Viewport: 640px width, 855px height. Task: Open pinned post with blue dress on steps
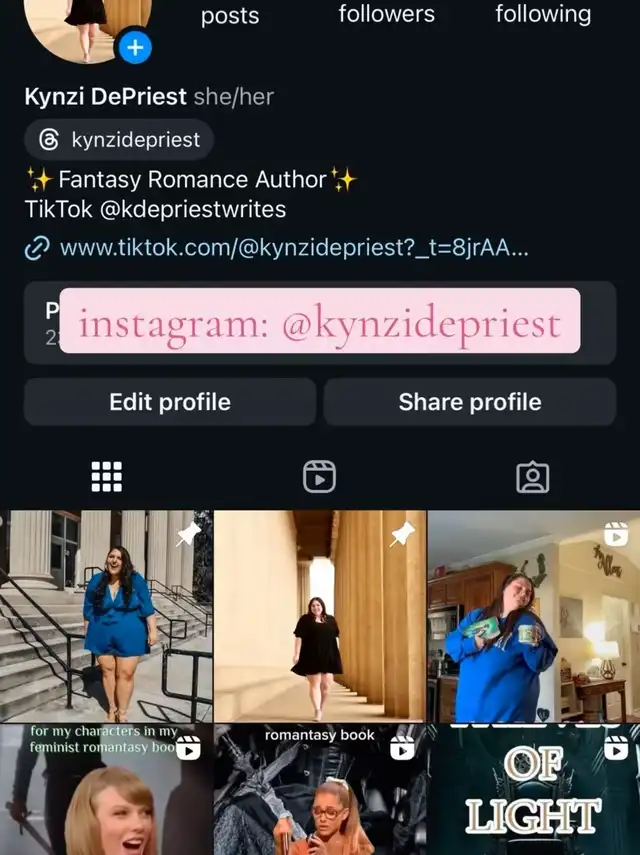105,616
